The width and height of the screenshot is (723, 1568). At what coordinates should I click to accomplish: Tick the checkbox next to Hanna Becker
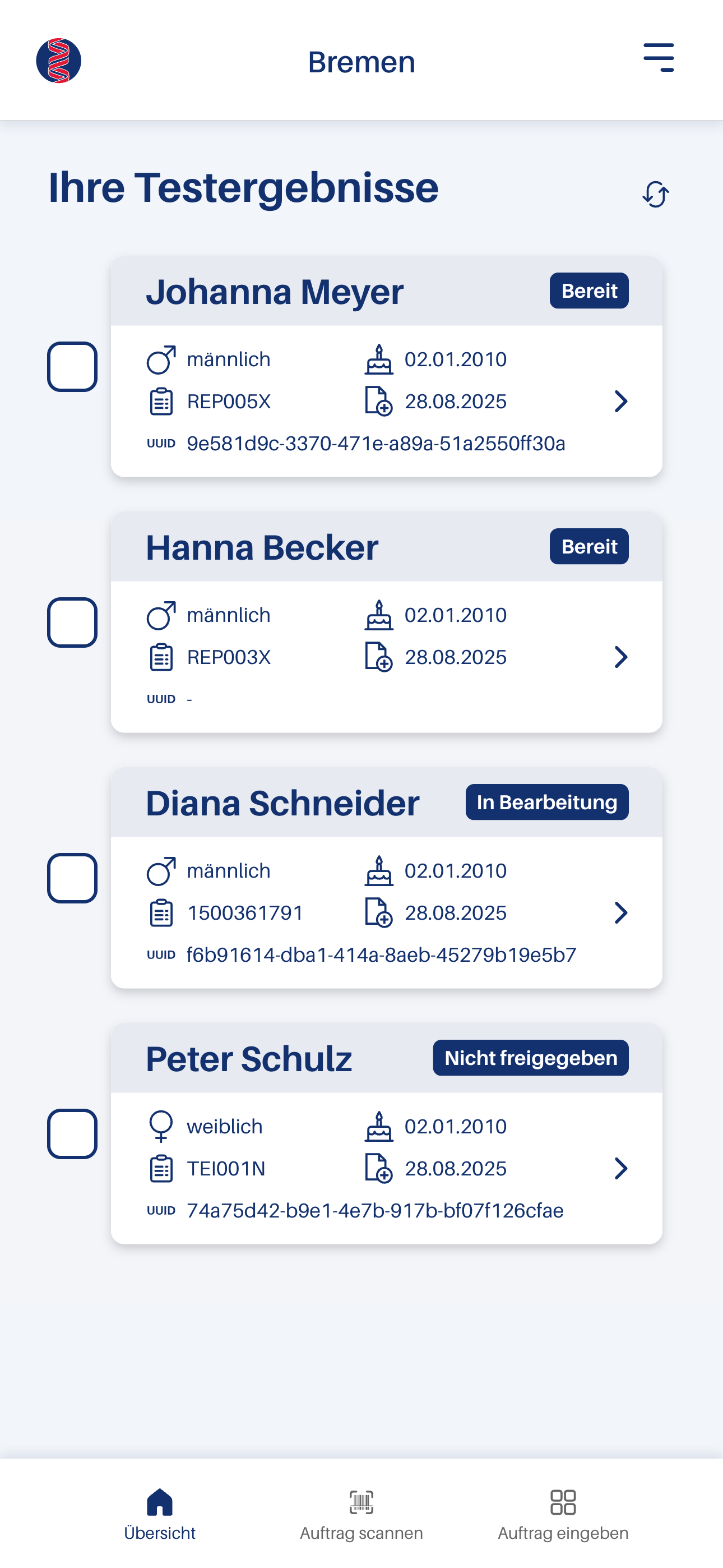[72, 622]
